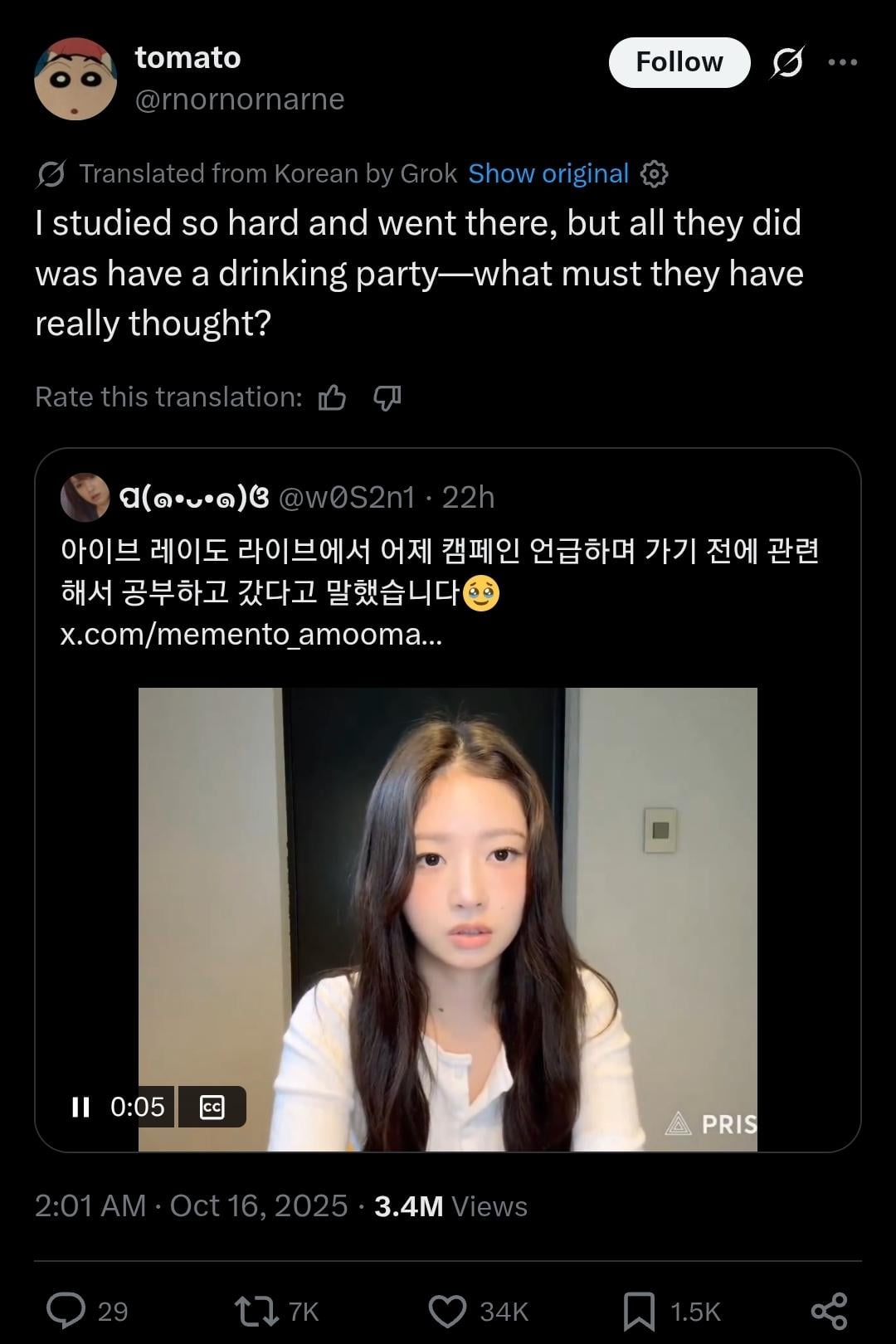Open tomato's profile picture
Image resolution: width=896 pixels, height=1344 pixels.
[x=75, y=79]
